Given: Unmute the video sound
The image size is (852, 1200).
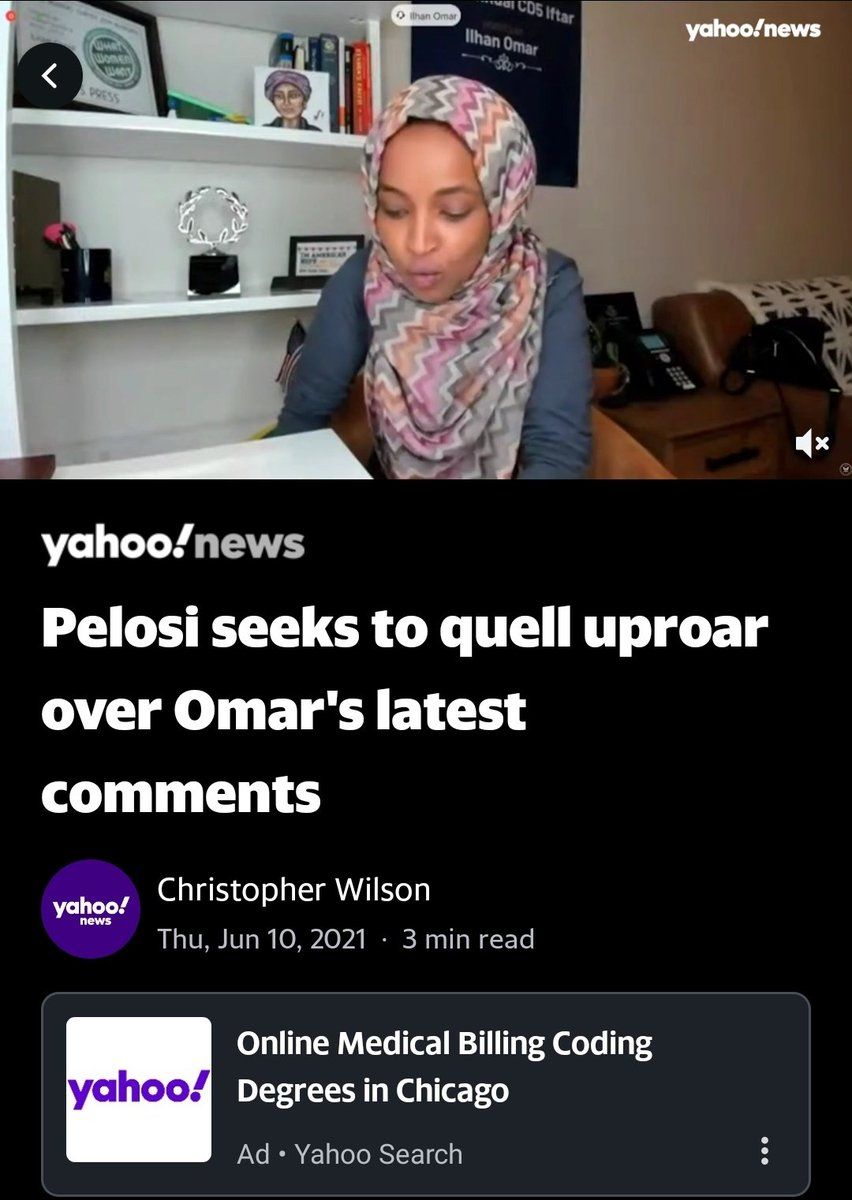Looking at the screenshot, I should [811, 442].
